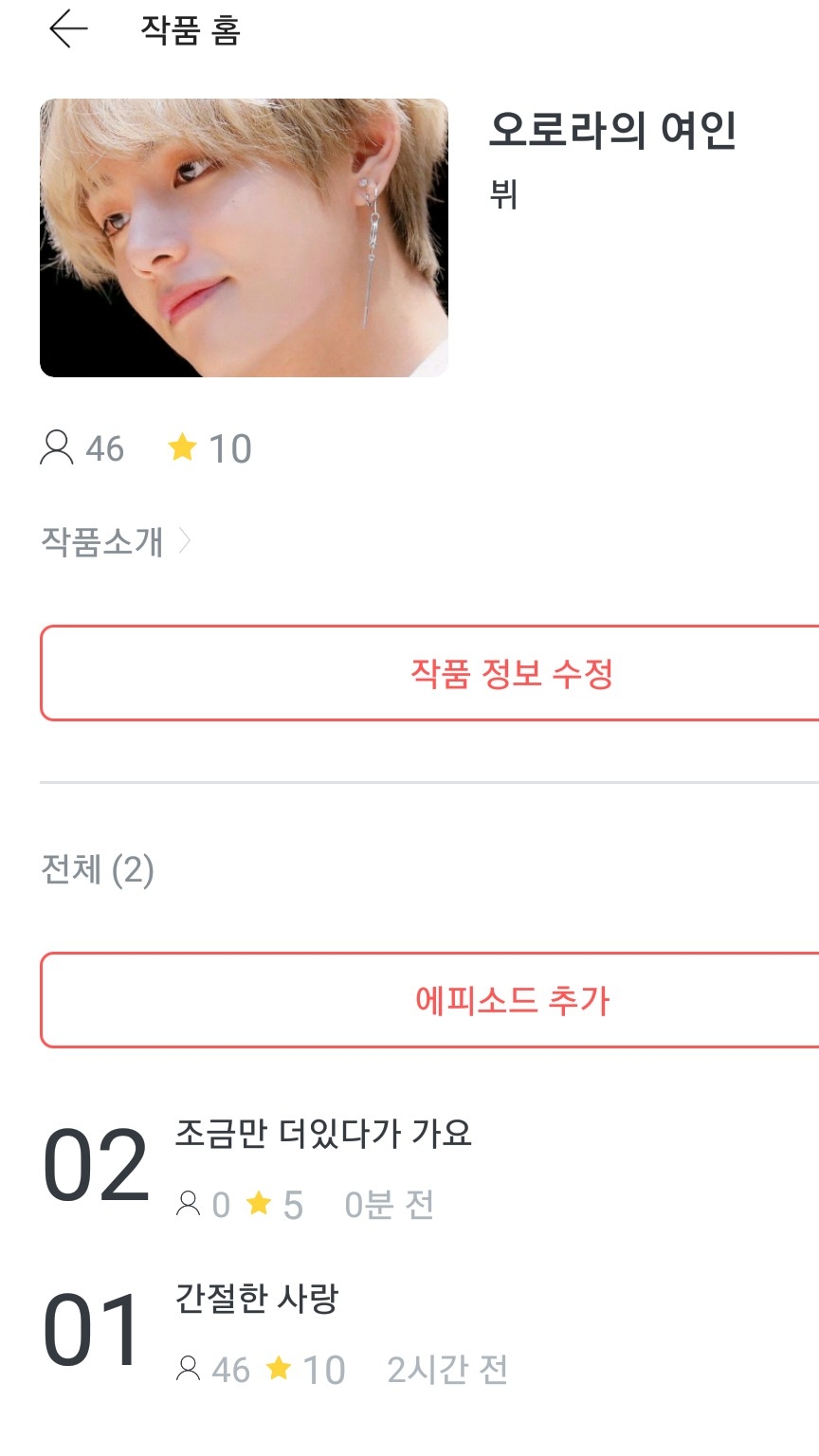
Task: Open the 오로라의 여인 cover image
Action: click(x=244, y=238)
